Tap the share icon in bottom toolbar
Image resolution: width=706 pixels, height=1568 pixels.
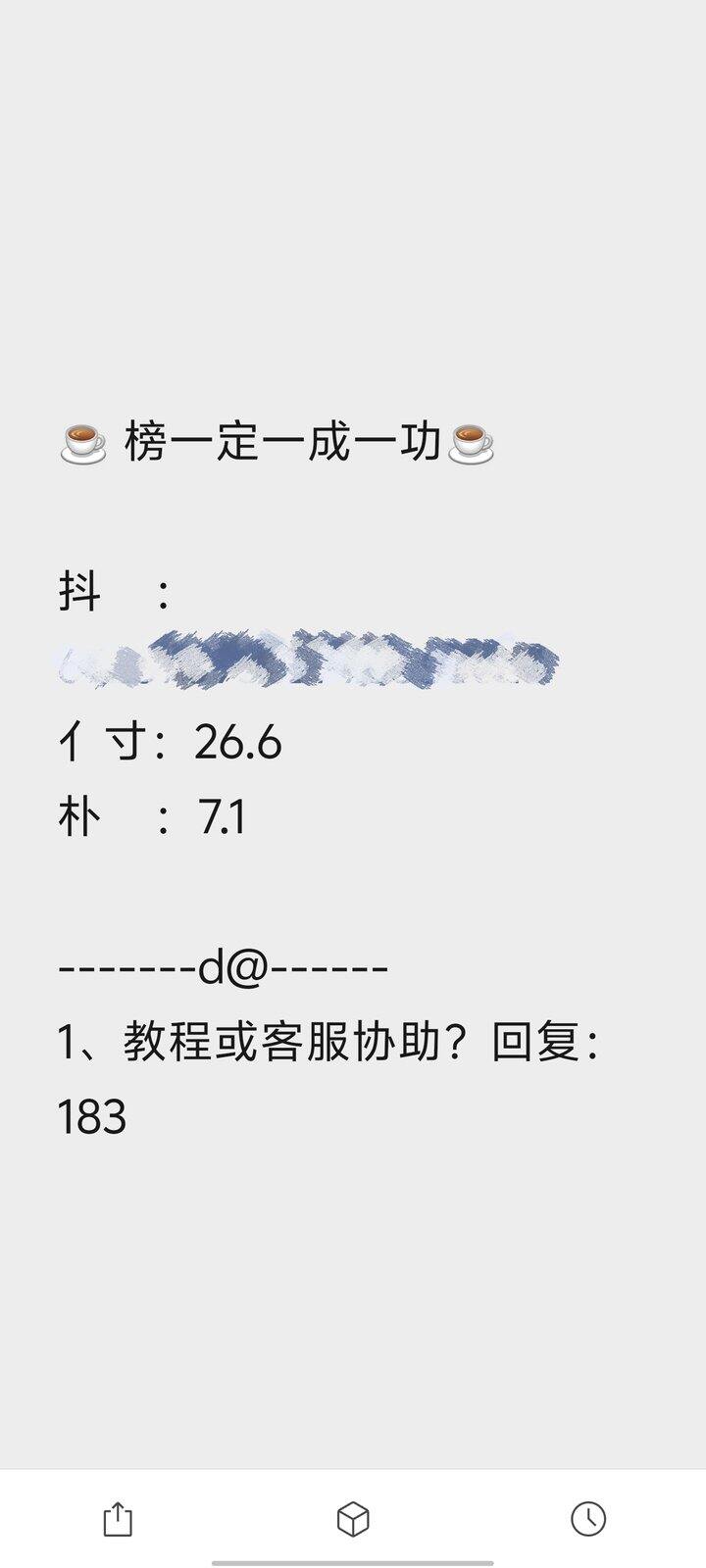click(x=118, y=1519)
